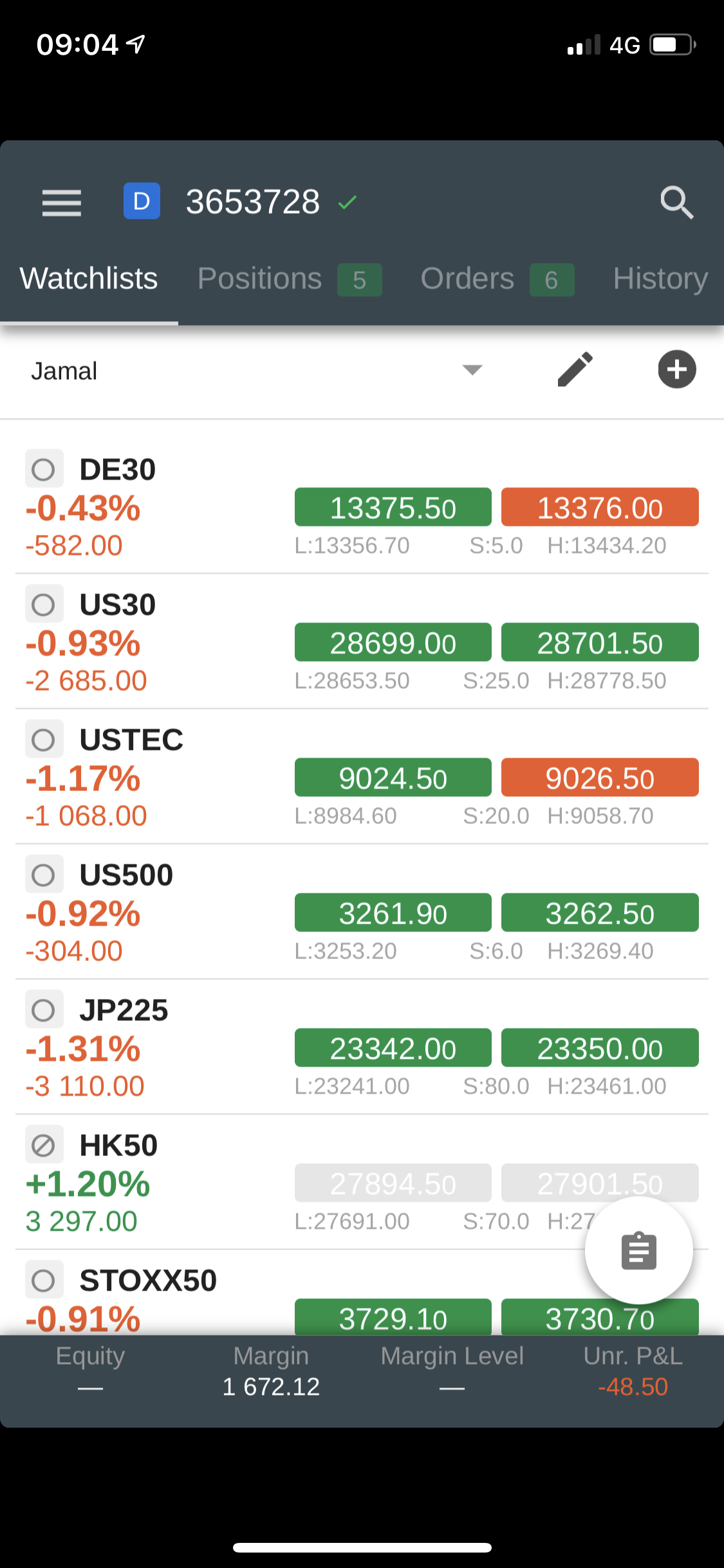724x1568 pixels.
Task: Tap USTEC buy price 9026.50
Action: [600, 778]
